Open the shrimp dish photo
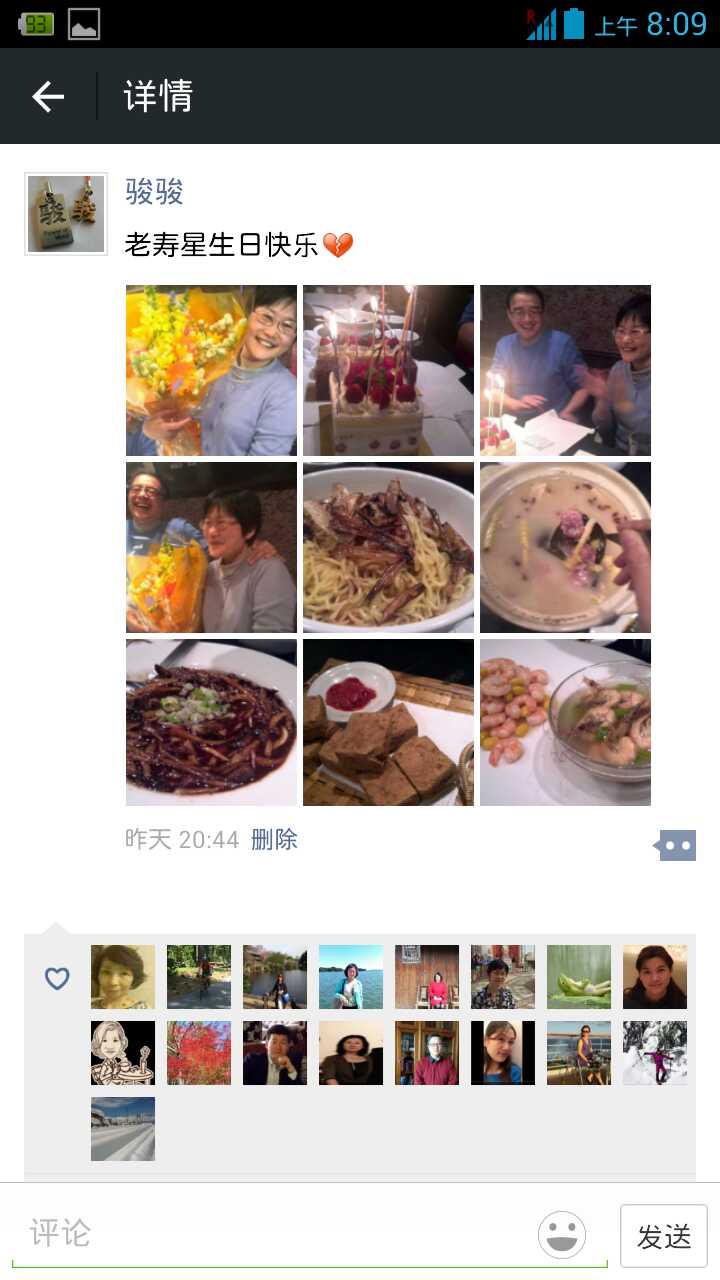Screen dimensions: 720x1280 pyautogui.click(x=565, y=722)
